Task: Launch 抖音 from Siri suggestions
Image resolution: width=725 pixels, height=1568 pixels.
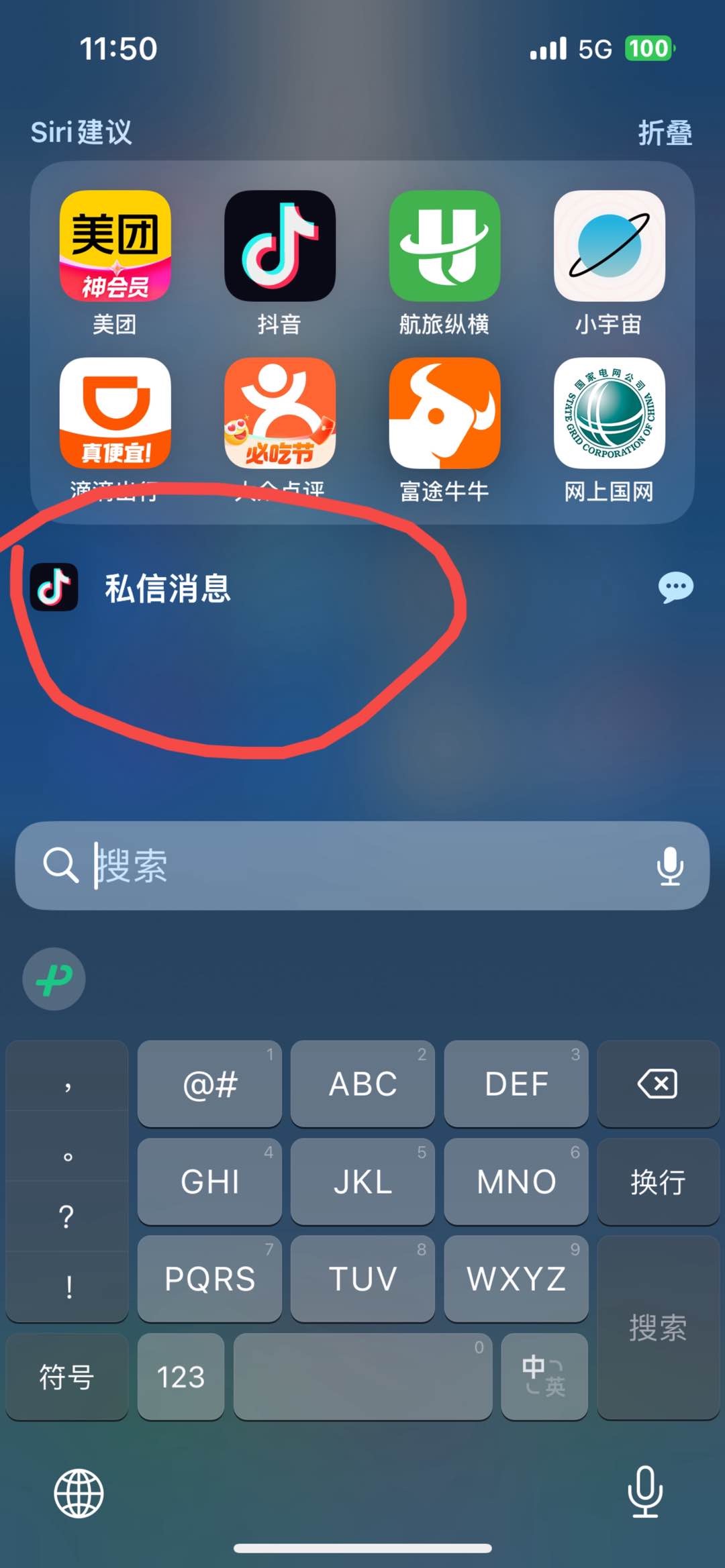Action: tap(279, 246)
